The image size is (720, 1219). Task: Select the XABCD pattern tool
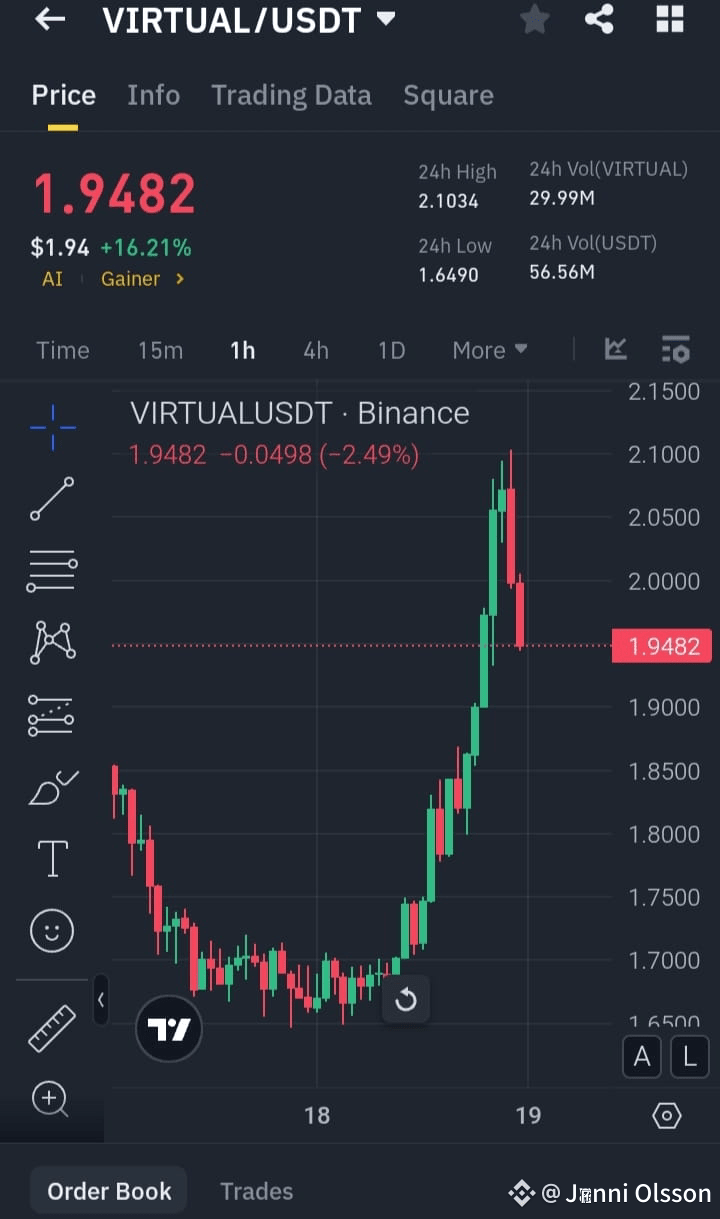[51, 643]
